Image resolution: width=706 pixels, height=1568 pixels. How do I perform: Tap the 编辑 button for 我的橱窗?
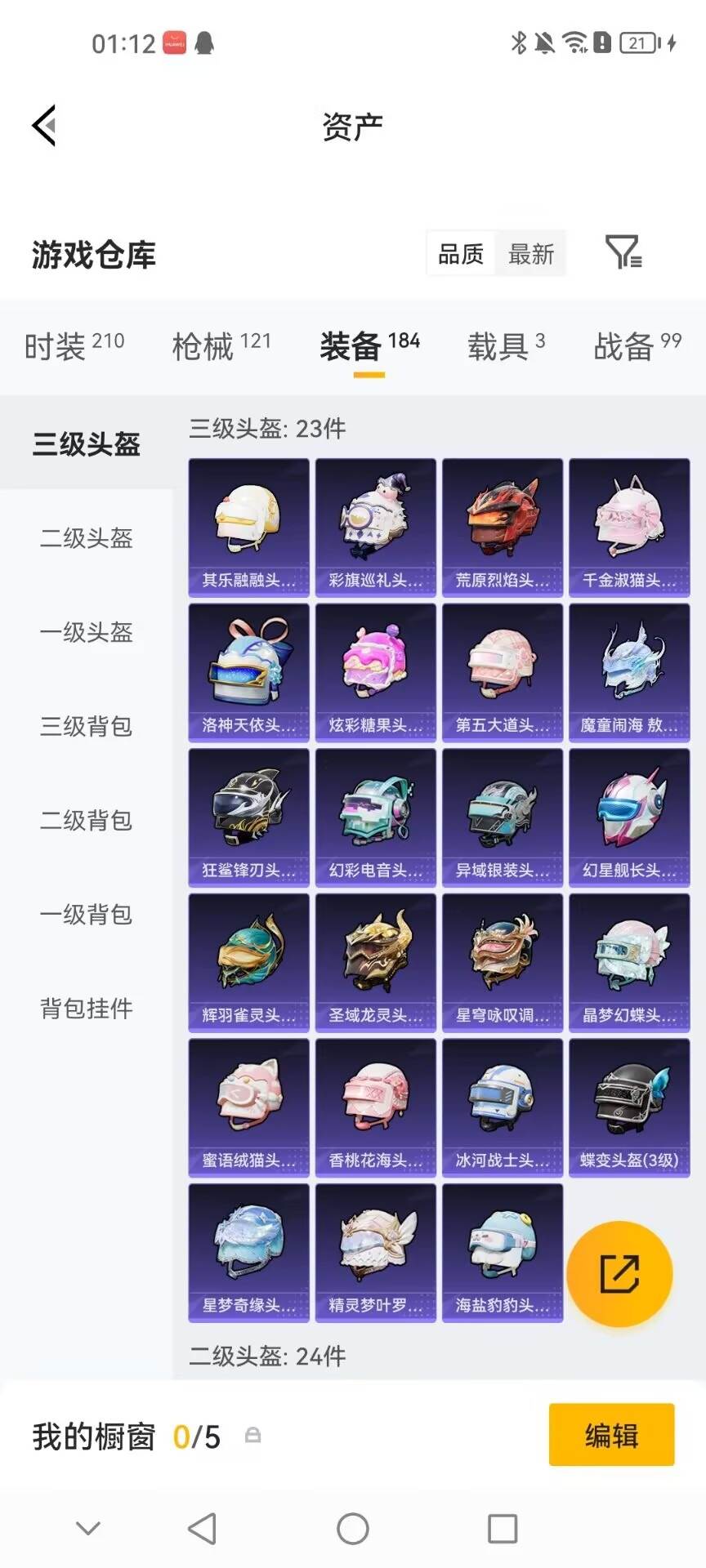click(x=612, y=1435)
